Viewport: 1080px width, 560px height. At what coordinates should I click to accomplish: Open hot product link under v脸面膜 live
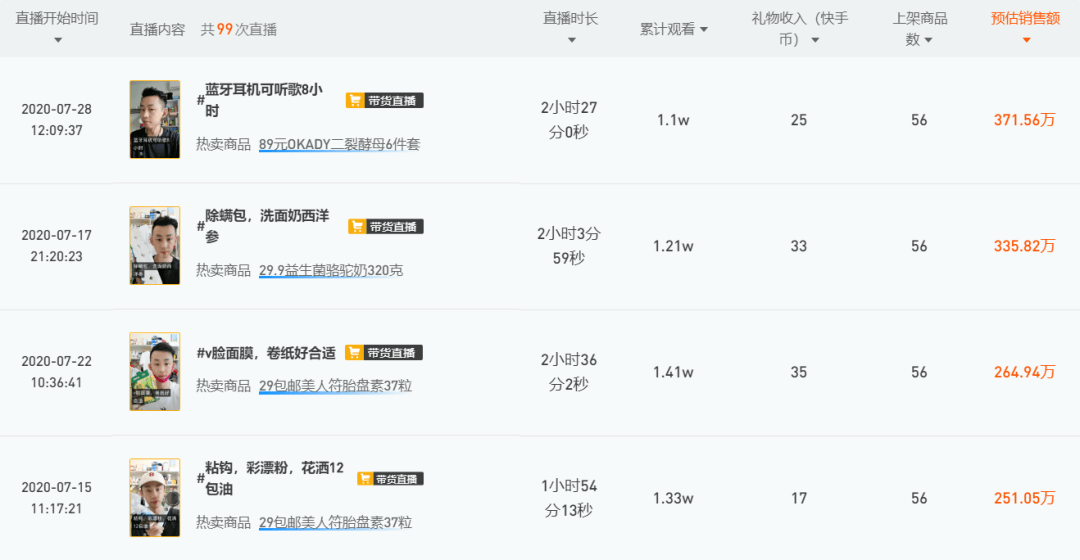(335, 385)
